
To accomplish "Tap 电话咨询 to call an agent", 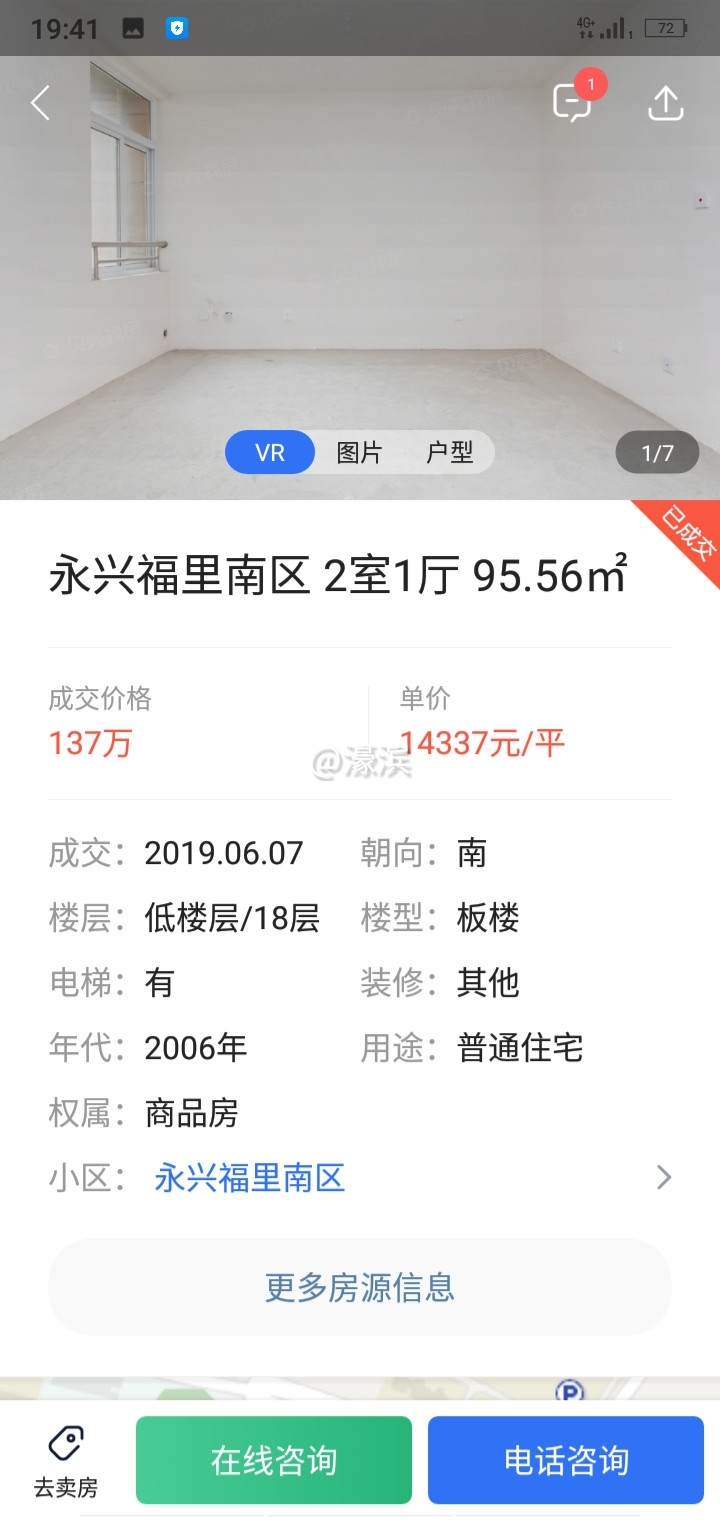I will coord(566,1461).
